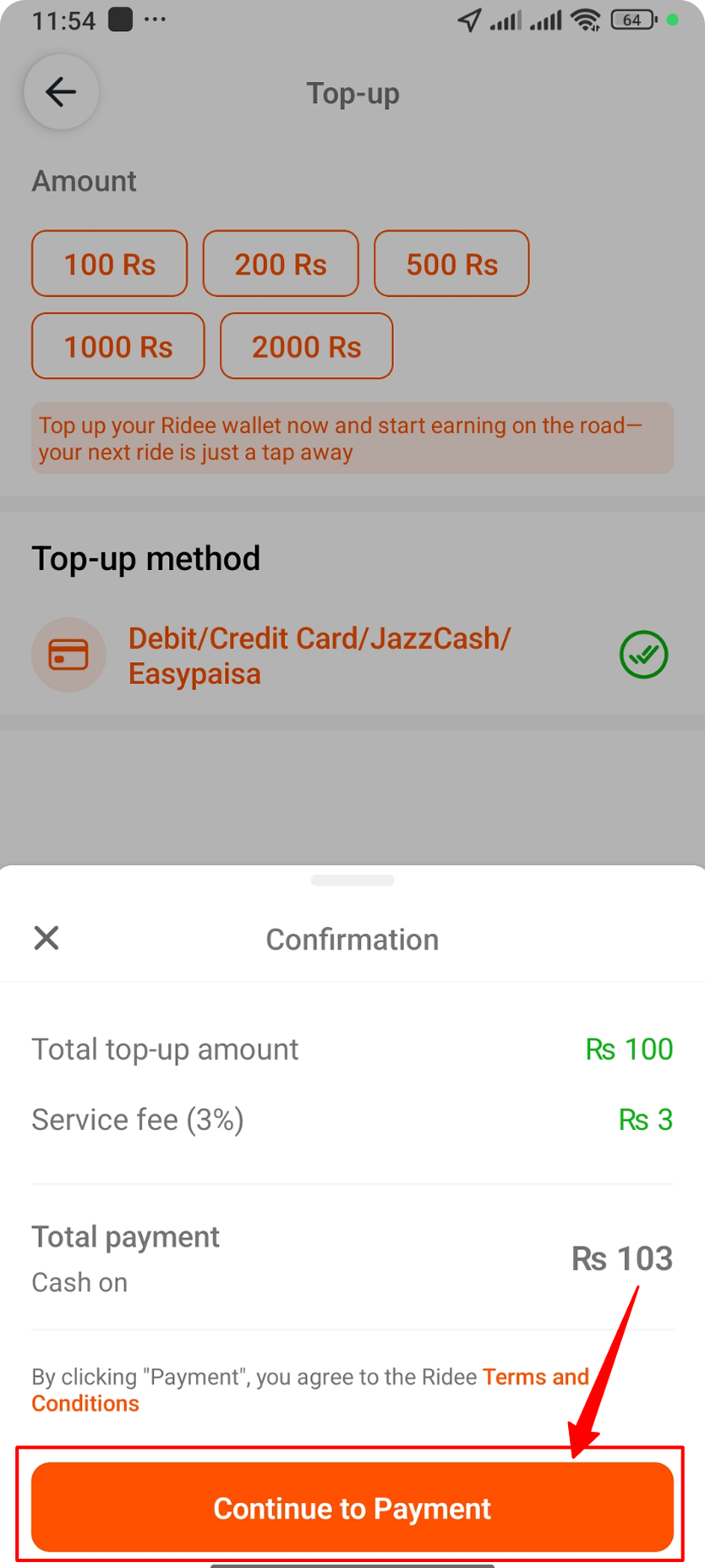This screenshot has width=705, height=1568.
Task: Select Debit/Credit Card/JazzCash/Easypaisa method
Action: tap(352, 655)
